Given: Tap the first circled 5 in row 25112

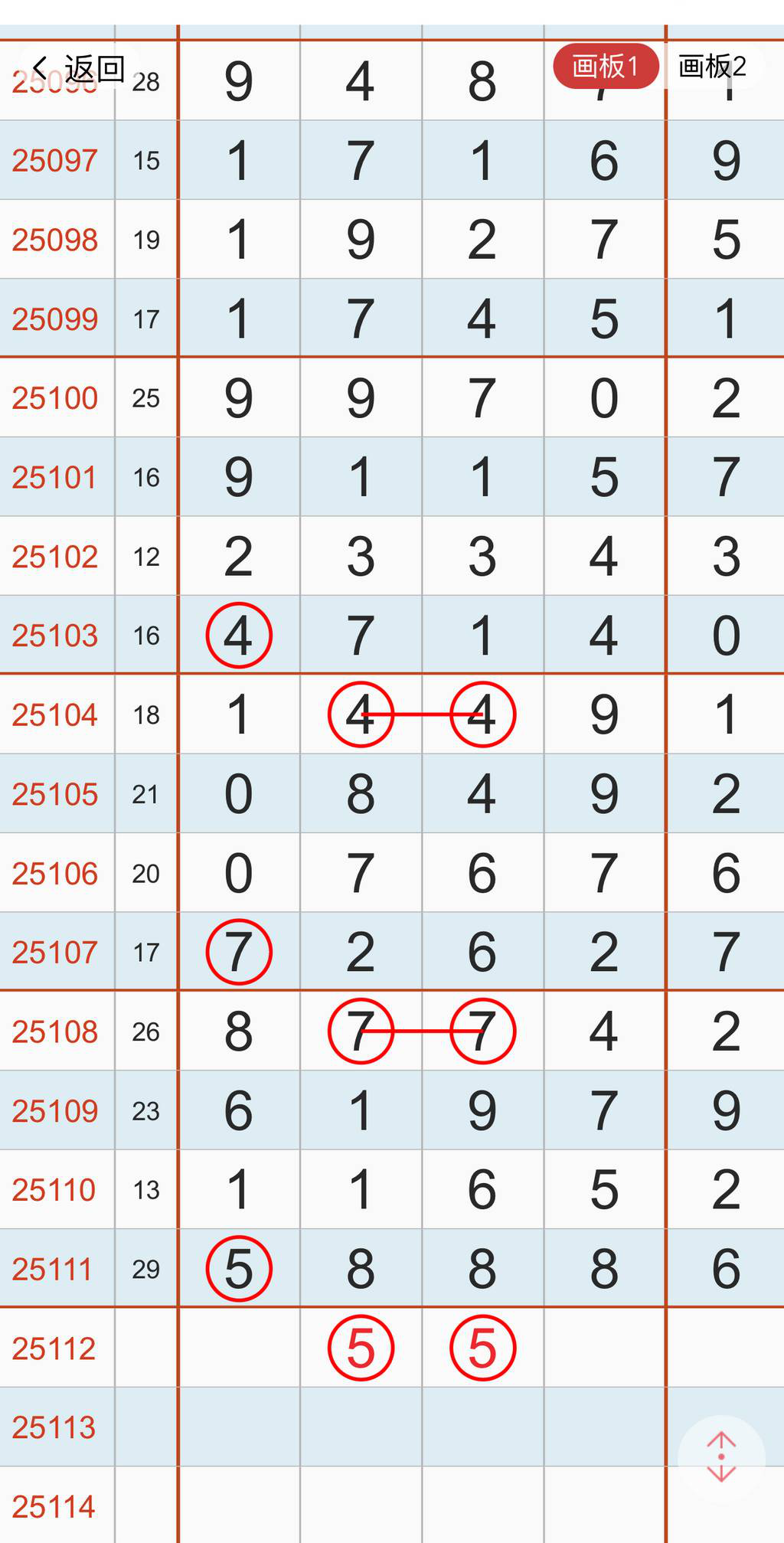Looking at the screenshot, I should tap(360, 1348).
